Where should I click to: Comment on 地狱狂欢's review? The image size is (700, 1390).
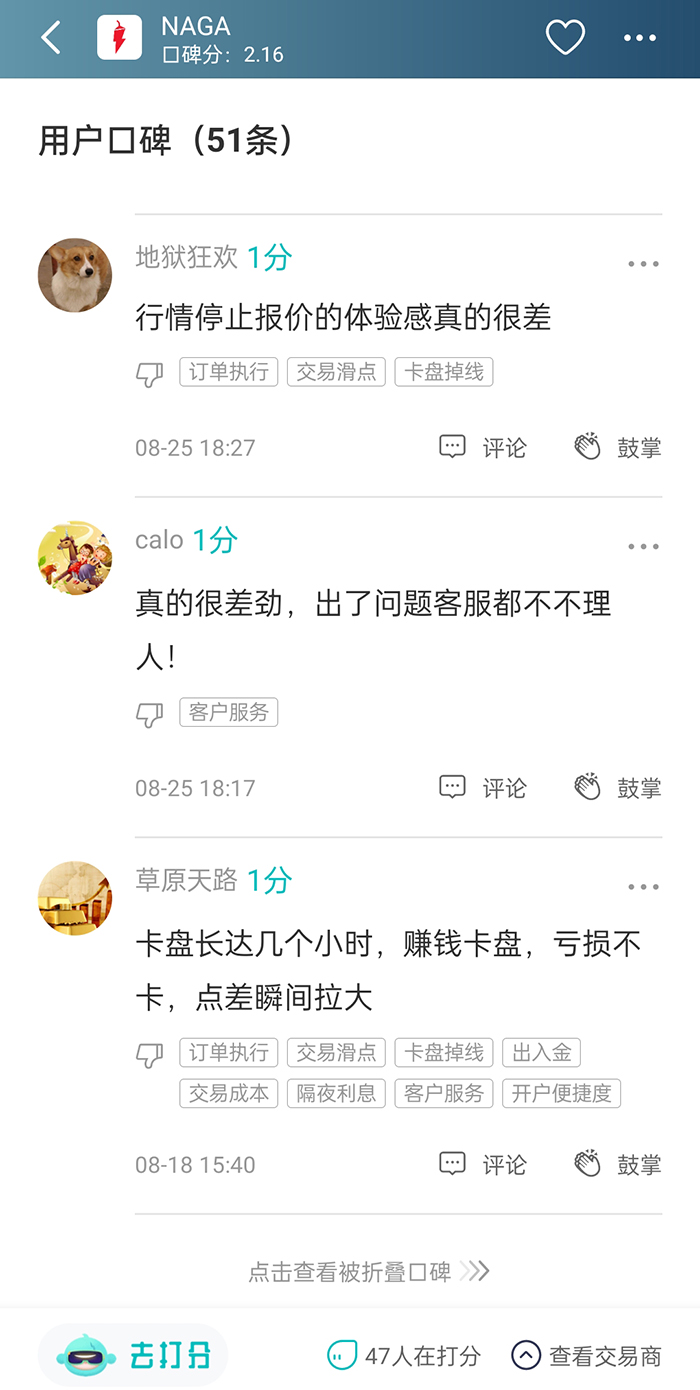483,447
